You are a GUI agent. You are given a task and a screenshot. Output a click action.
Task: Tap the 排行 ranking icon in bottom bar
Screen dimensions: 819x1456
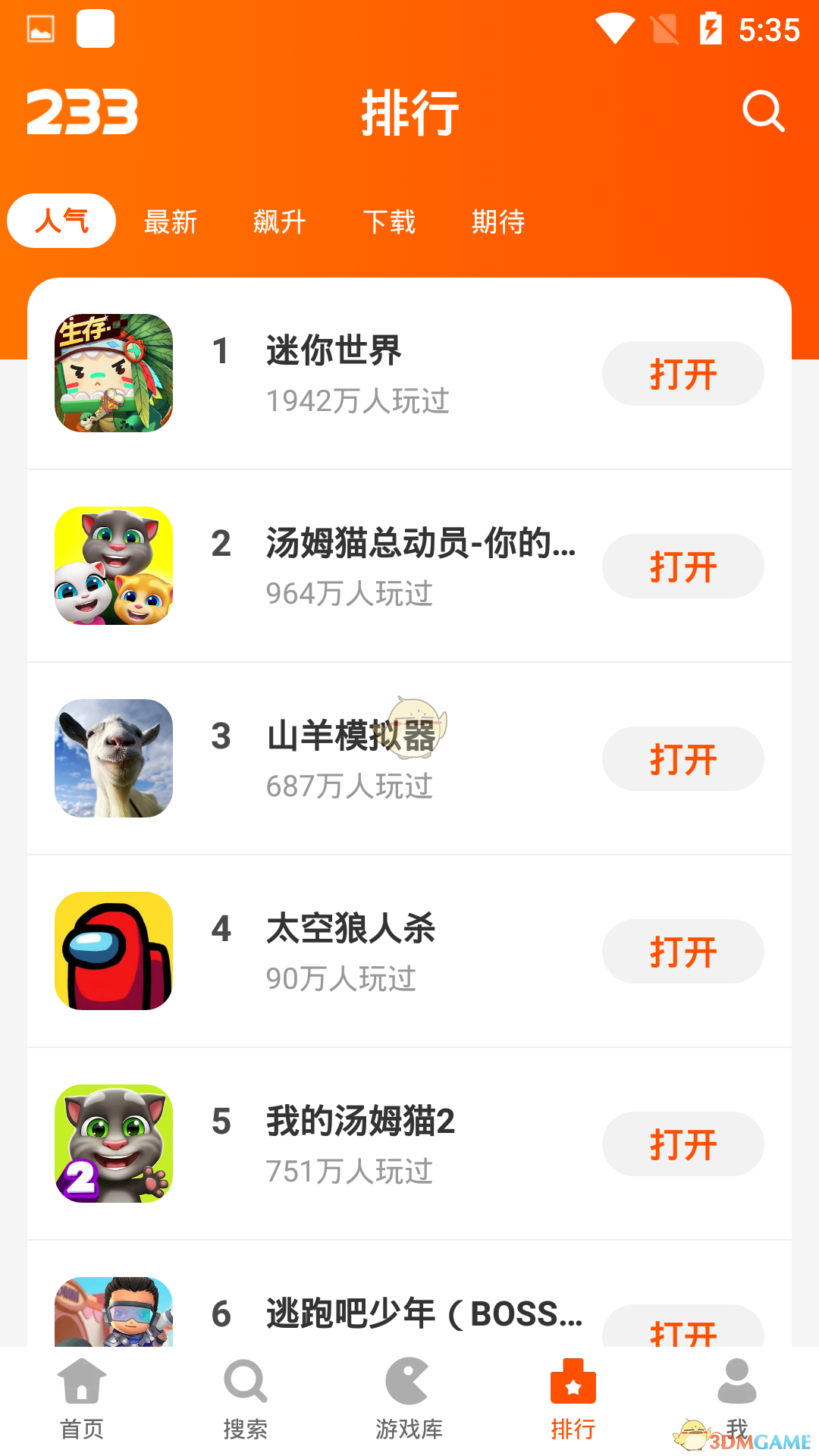[x=573, y=1395]
